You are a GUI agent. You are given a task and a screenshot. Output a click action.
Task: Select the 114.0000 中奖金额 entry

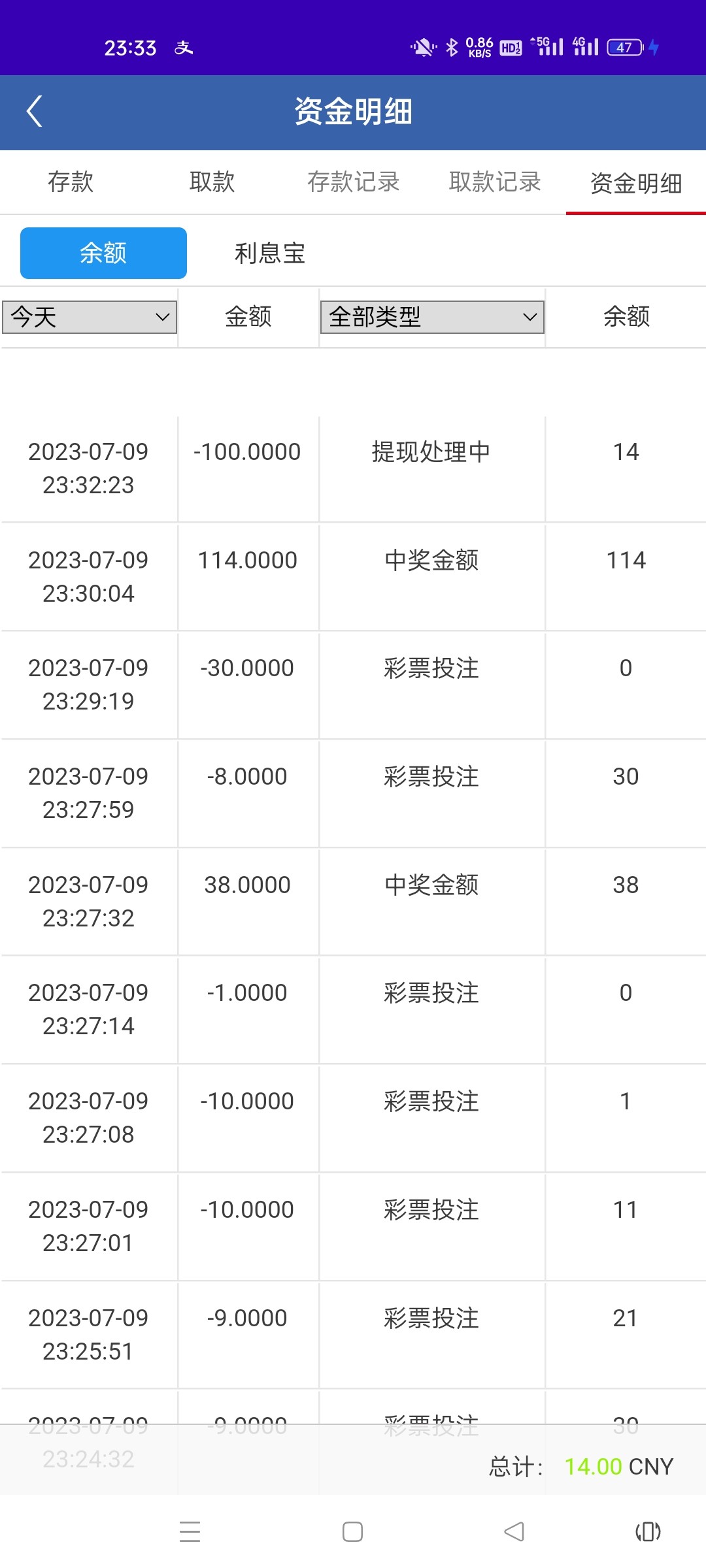click(x=353, y=575)
